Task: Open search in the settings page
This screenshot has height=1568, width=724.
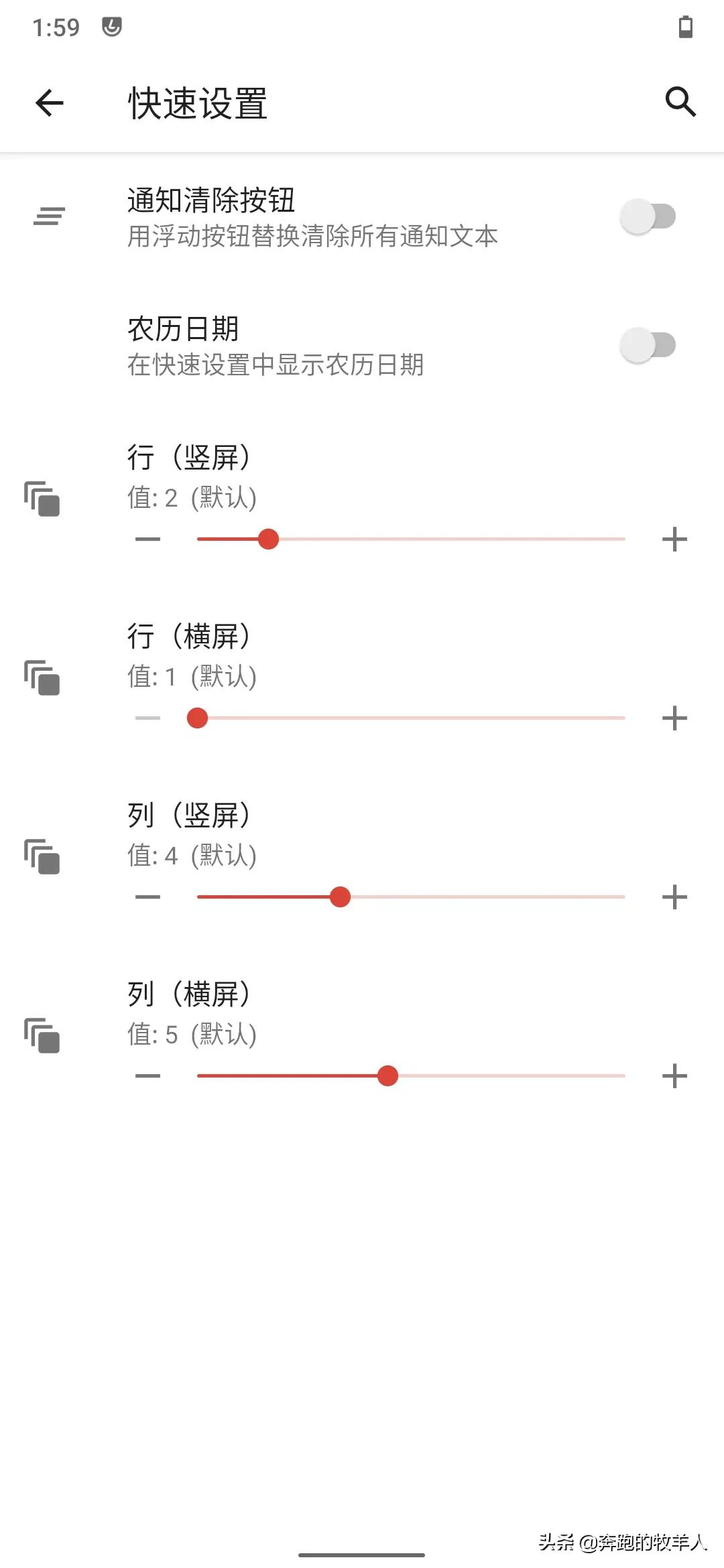Action: point(681,102)
